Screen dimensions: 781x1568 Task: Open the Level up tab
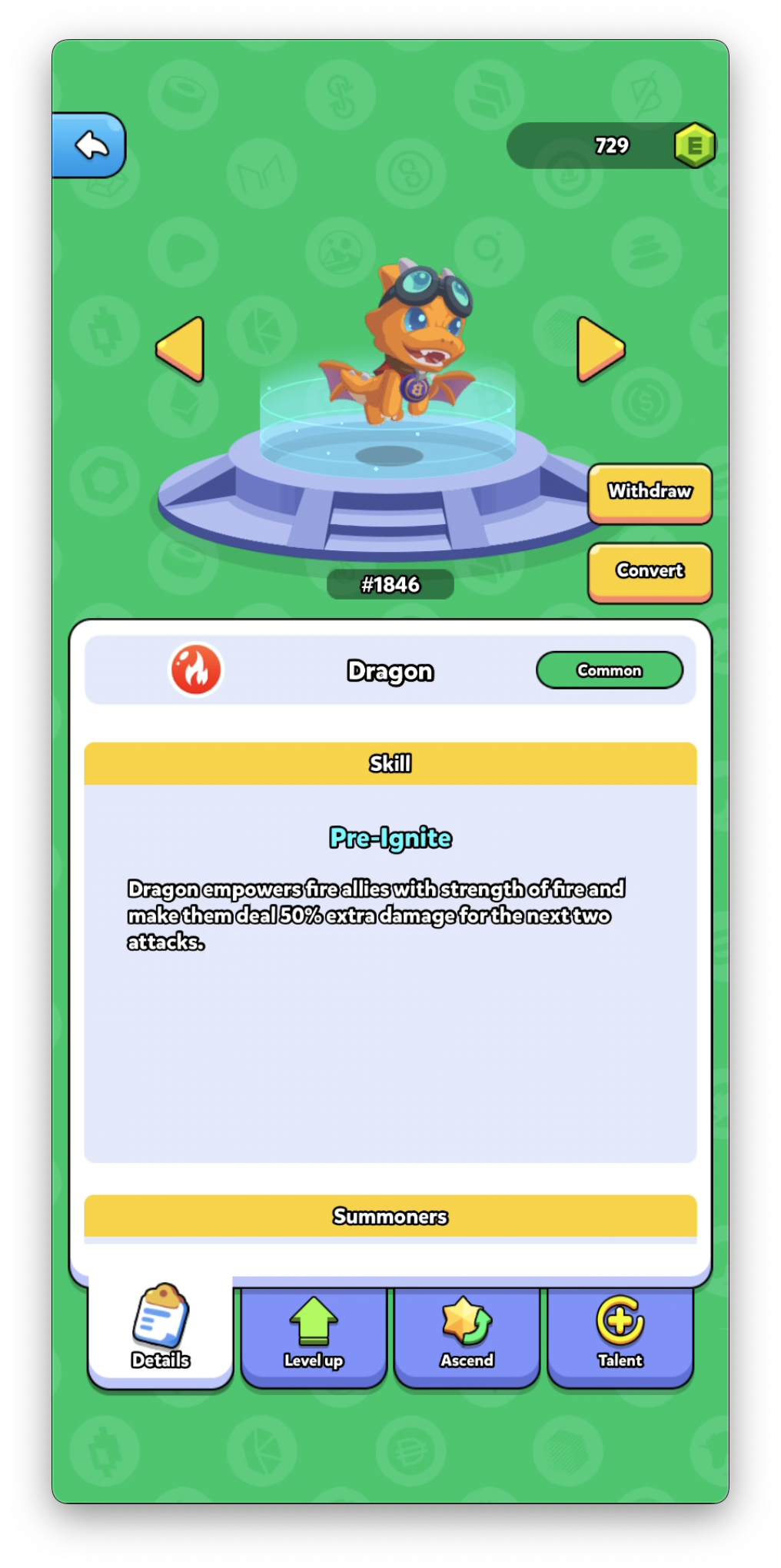[x=314, y=1334]
